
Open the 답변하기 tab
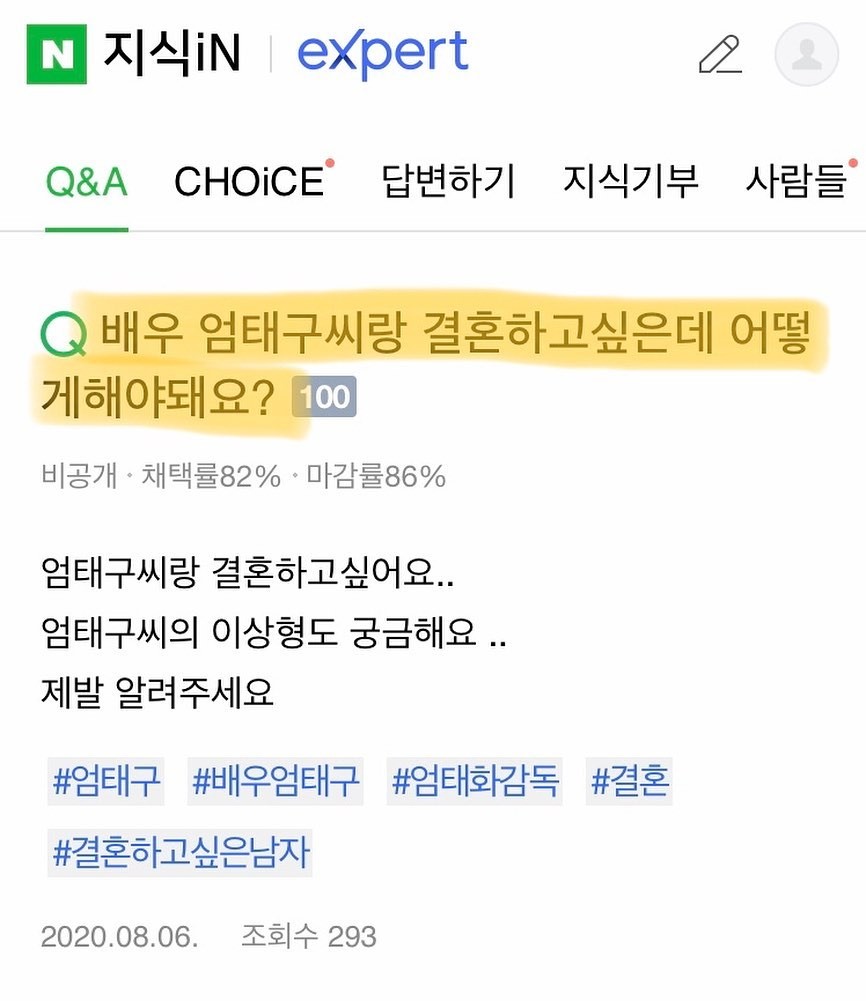pos(448,182)
